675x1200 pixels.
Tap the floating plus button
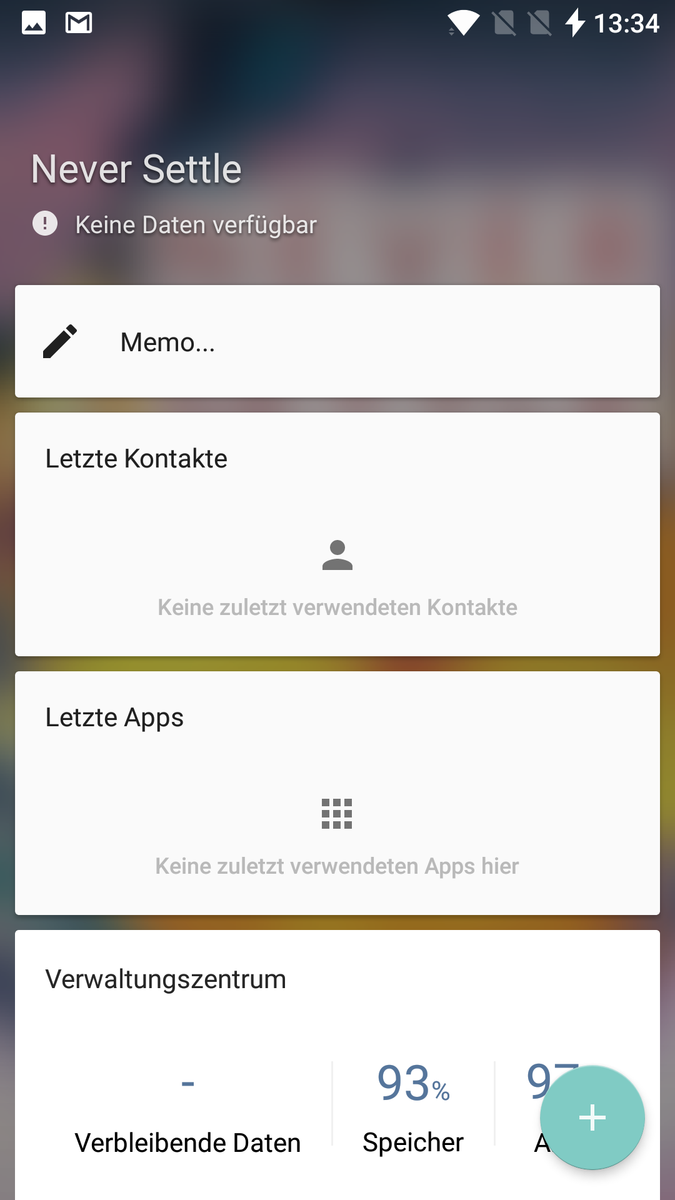[x=592, y=1117]
